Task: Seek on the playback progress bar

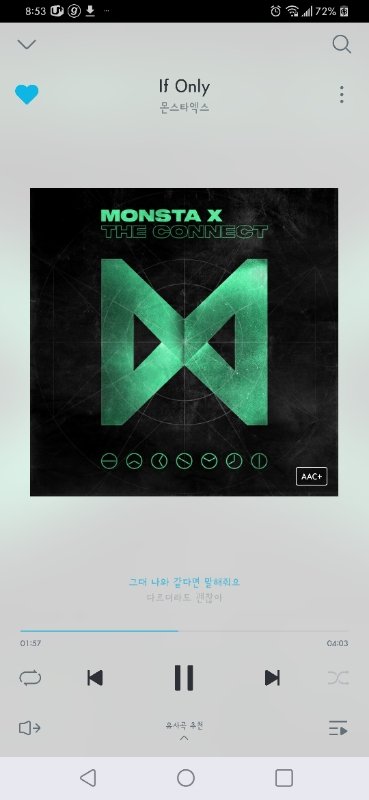Action: click(184, 631)
